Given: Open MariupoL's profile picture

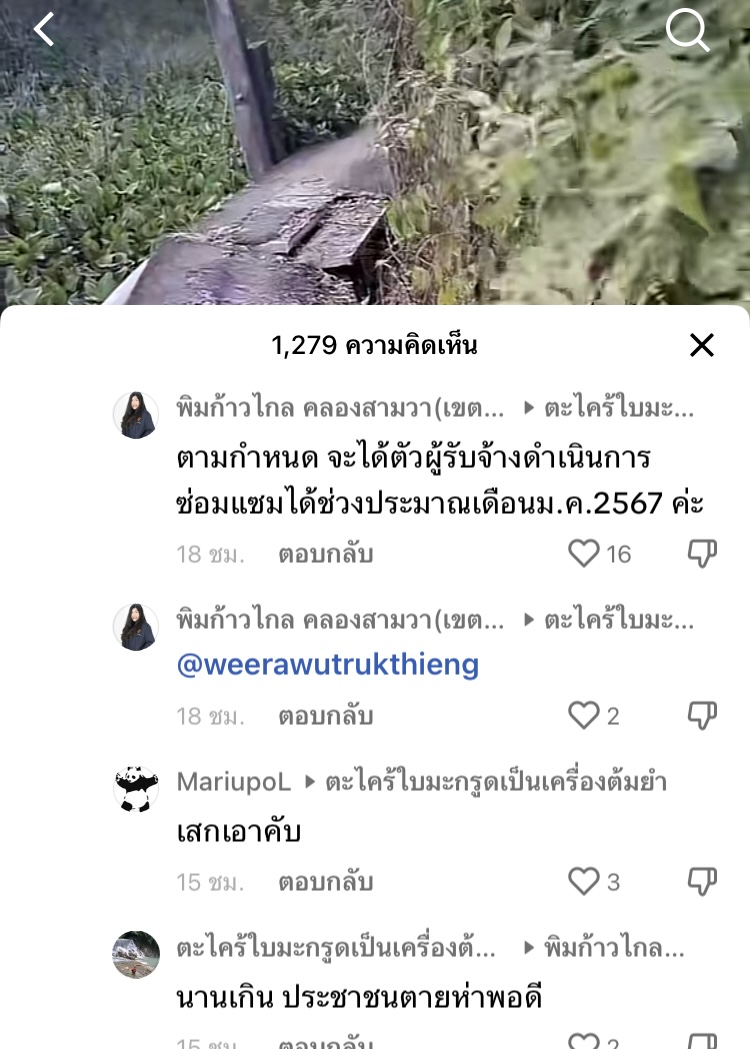Looking at the screenshot, I should pyautogui.click(x=136, y=788).
